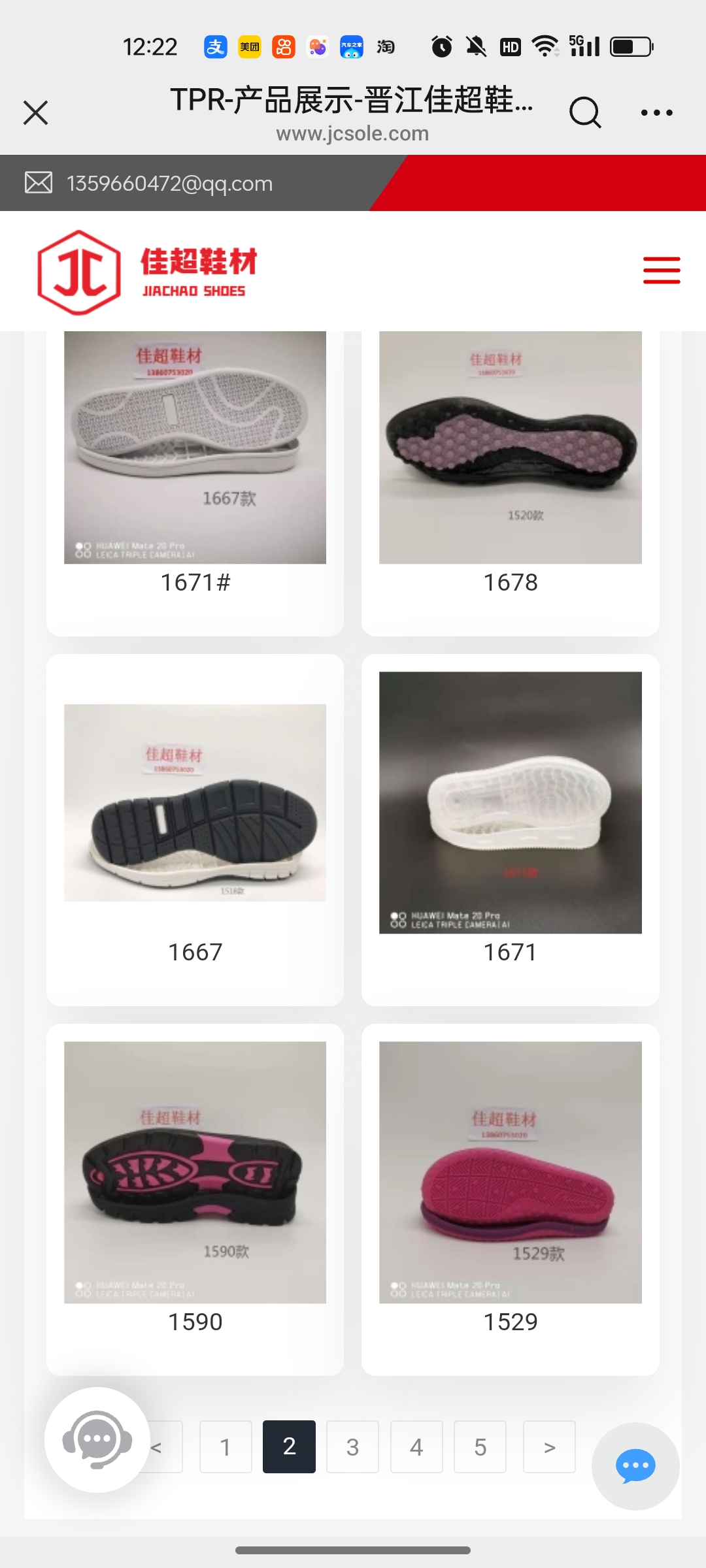Tap the Jiachao Shoes logo

point(147,272)
